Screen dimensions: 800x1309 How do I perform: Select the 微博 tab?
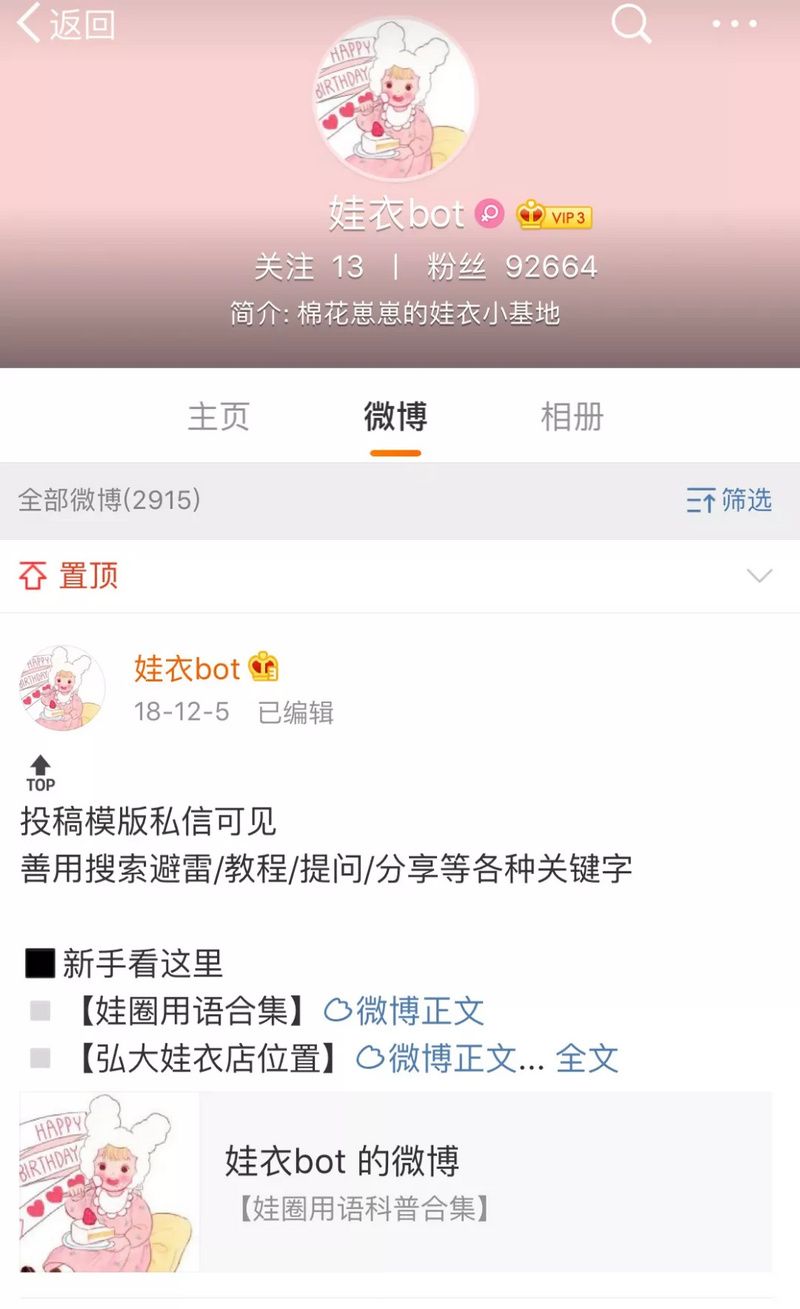tap(395, 416)
